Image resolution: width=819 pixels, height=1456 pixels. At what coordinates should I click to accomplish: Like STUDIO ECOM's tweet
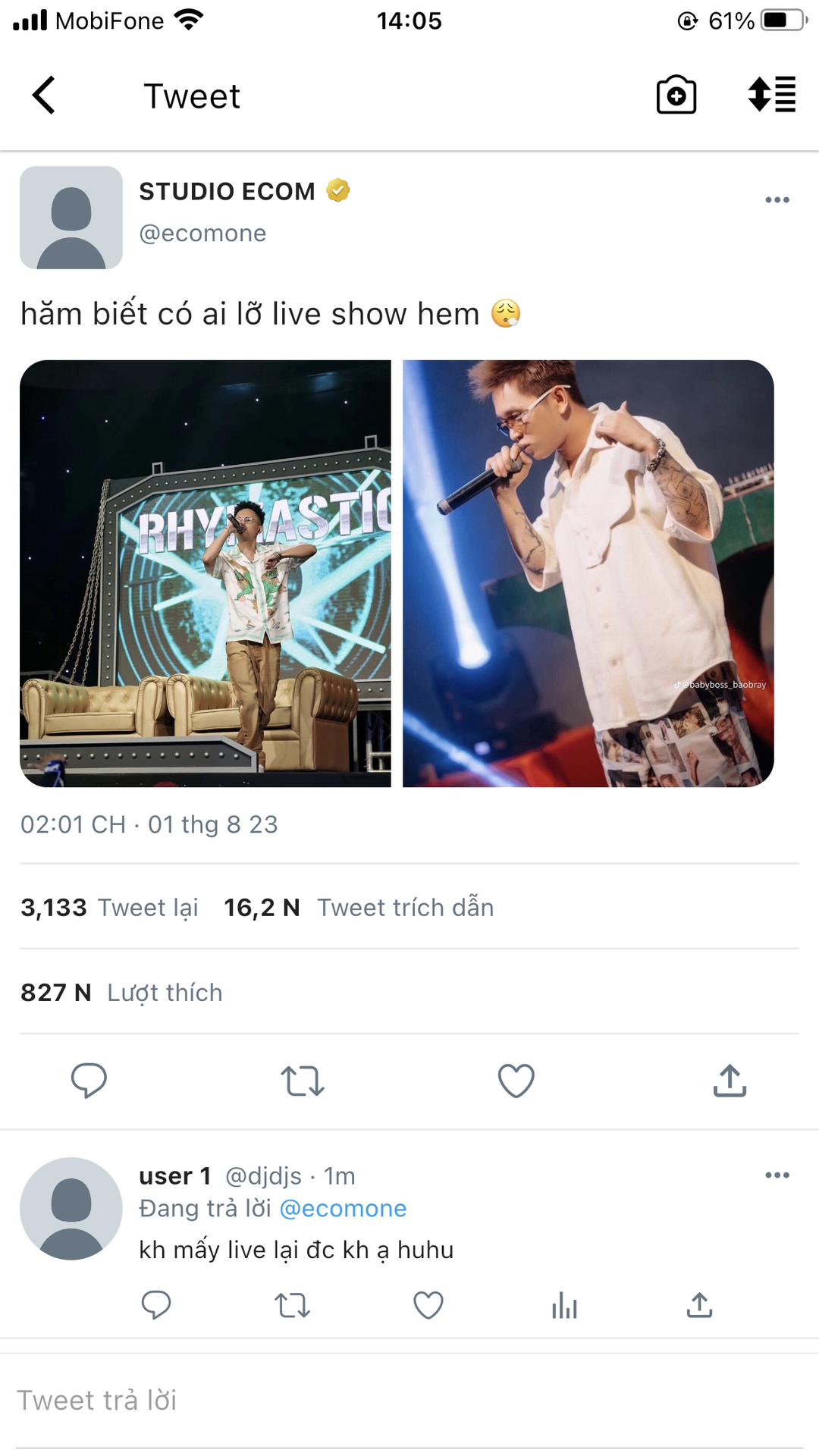pos(516,1081)
